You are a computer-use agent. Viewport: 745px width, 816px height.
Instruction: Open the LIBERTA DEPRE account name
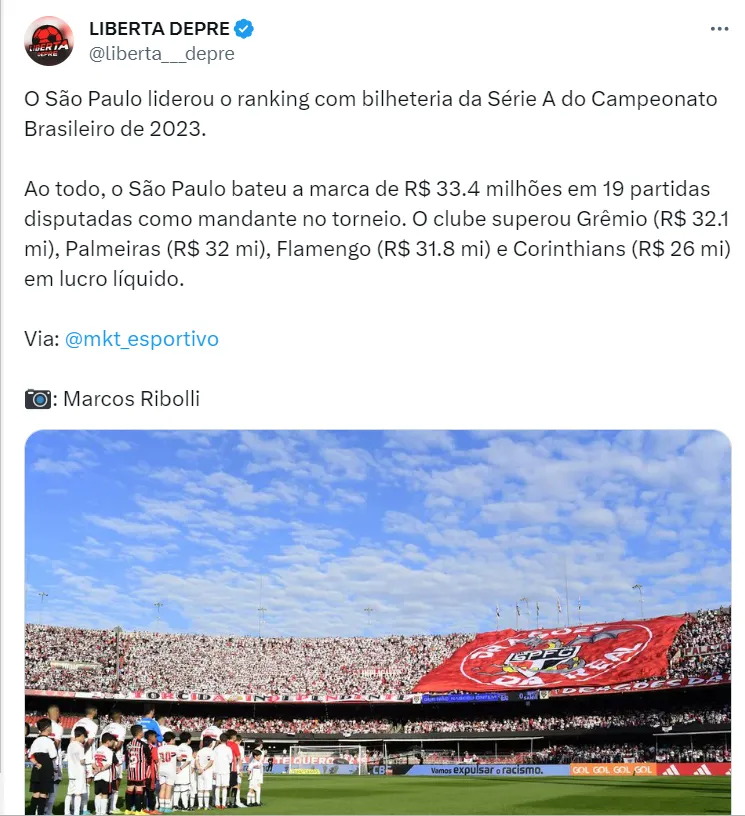tap(160, 29)
